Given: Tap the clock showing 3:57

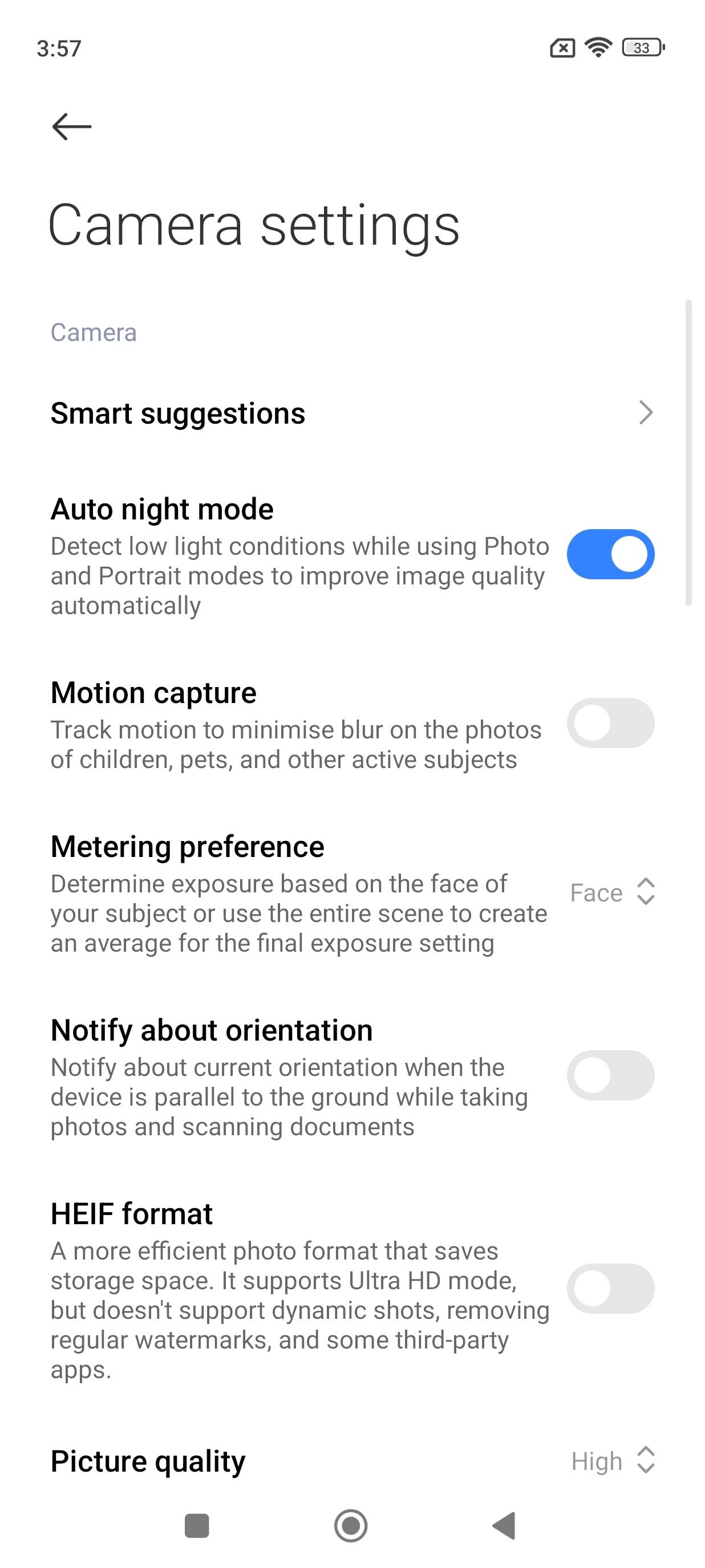Looking at the screenshot, I should point(59,49).
